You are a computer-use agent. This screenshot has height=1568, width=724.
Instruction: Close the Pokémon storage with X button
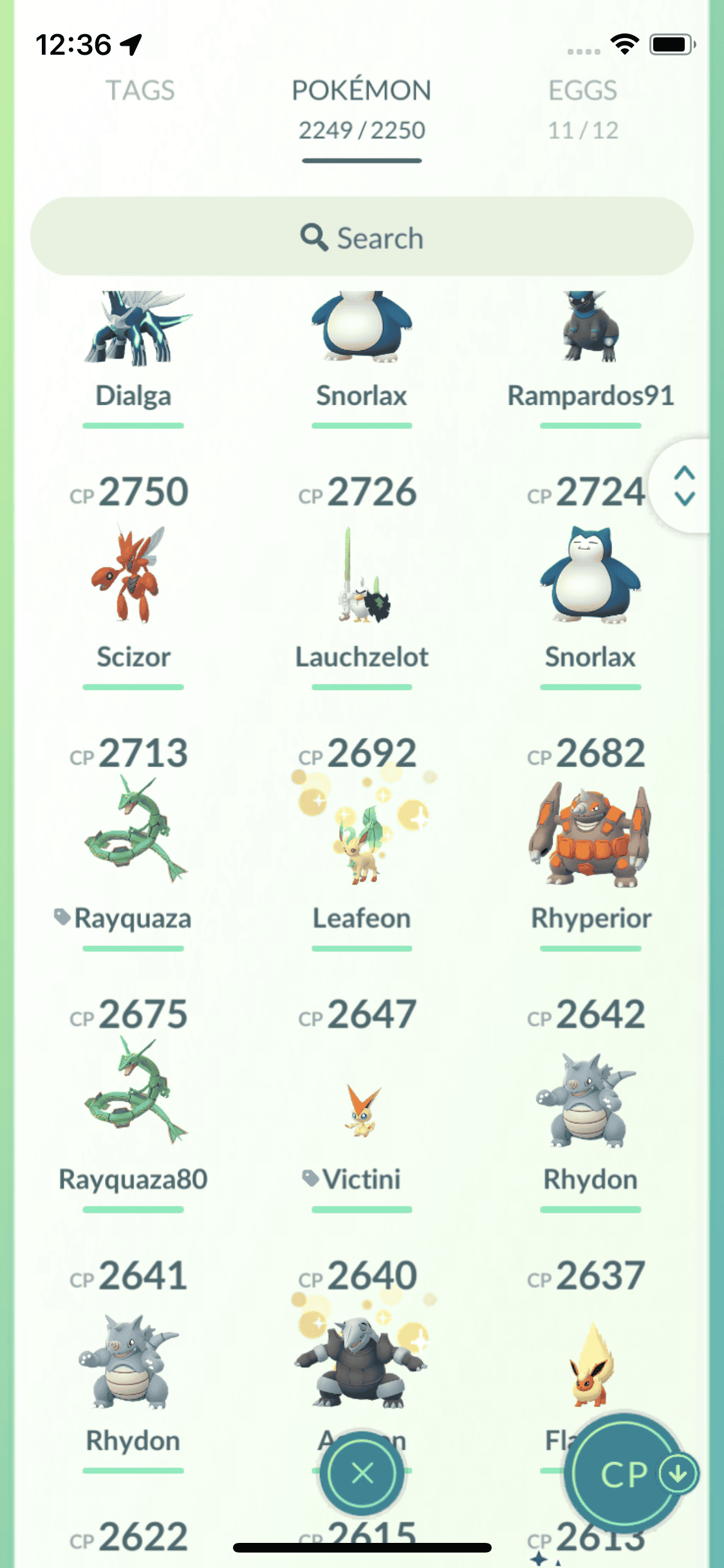tap(362, 1473)
